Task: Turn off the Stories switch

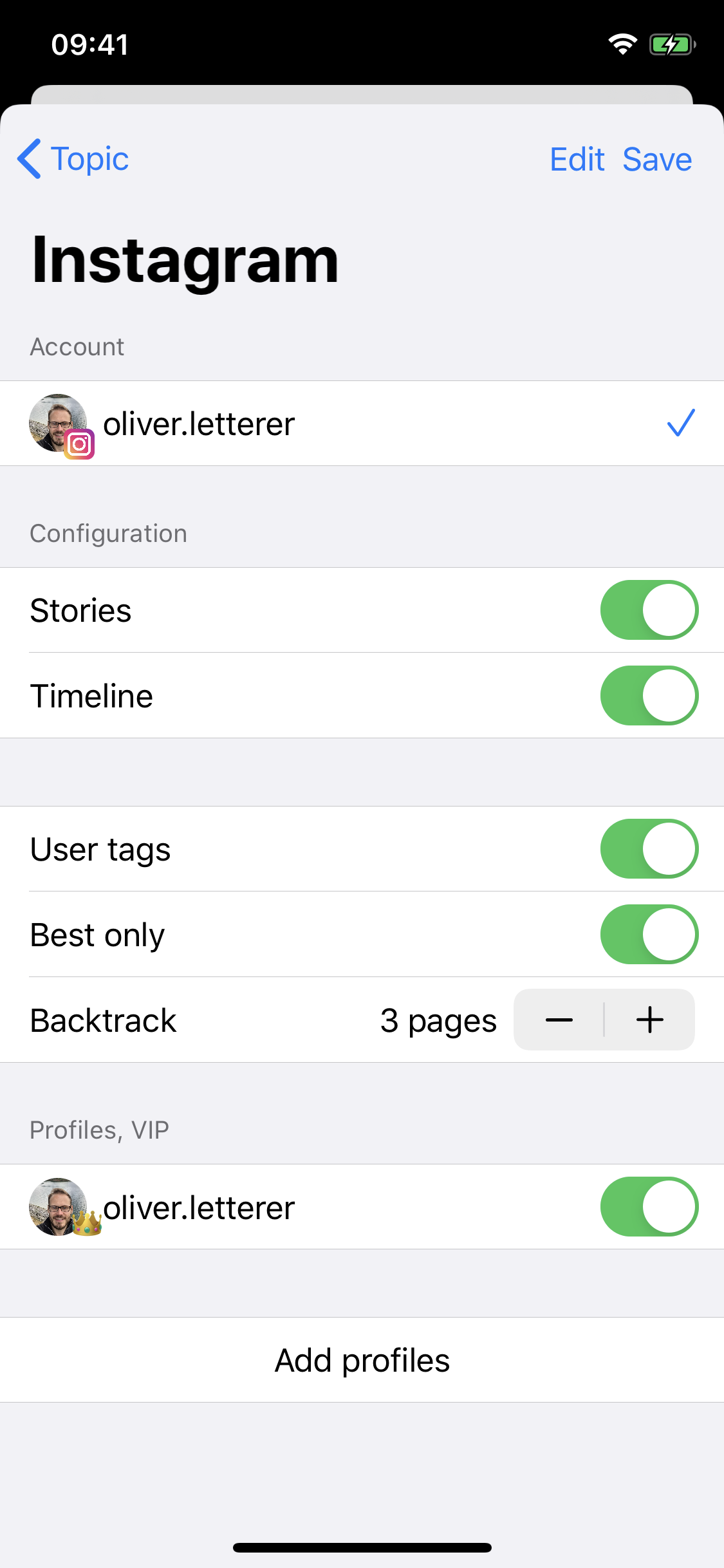Action: (x=649, y=610)
